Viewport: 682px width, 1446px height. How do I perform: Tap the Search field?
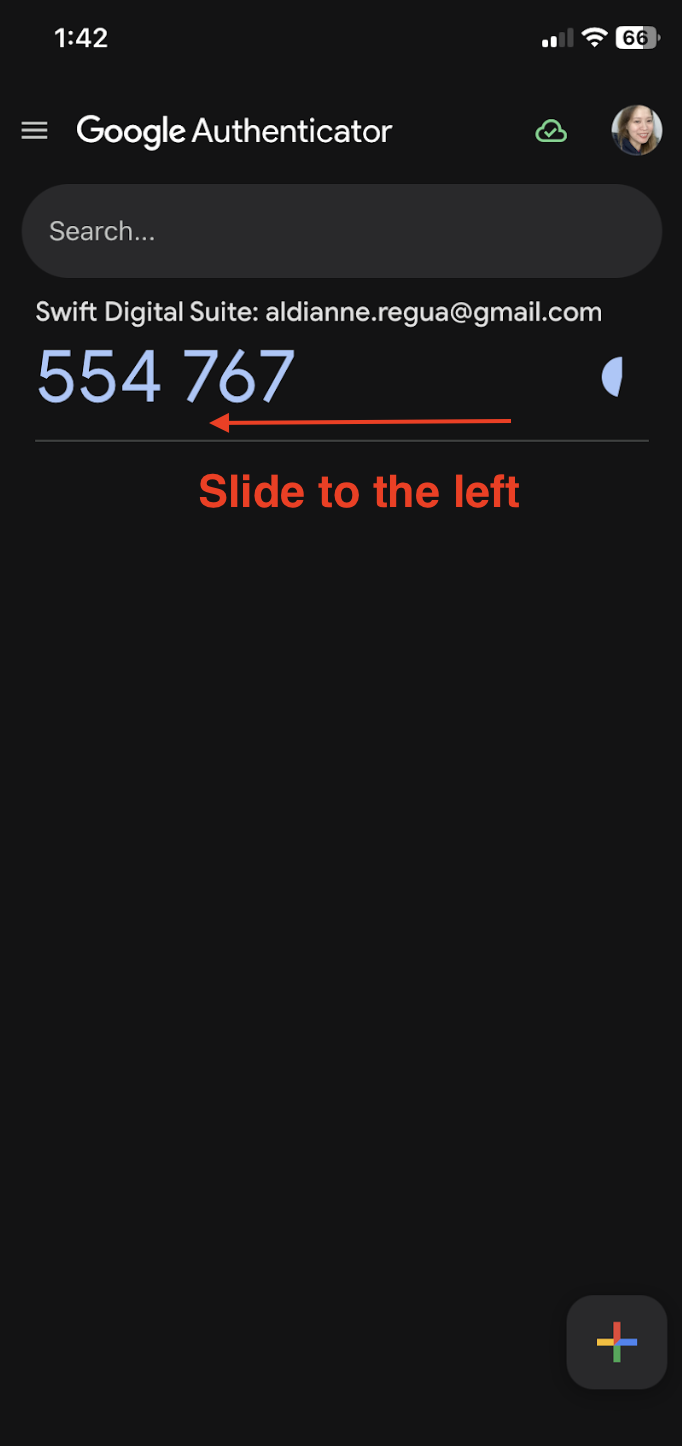(x=342, y=231)
